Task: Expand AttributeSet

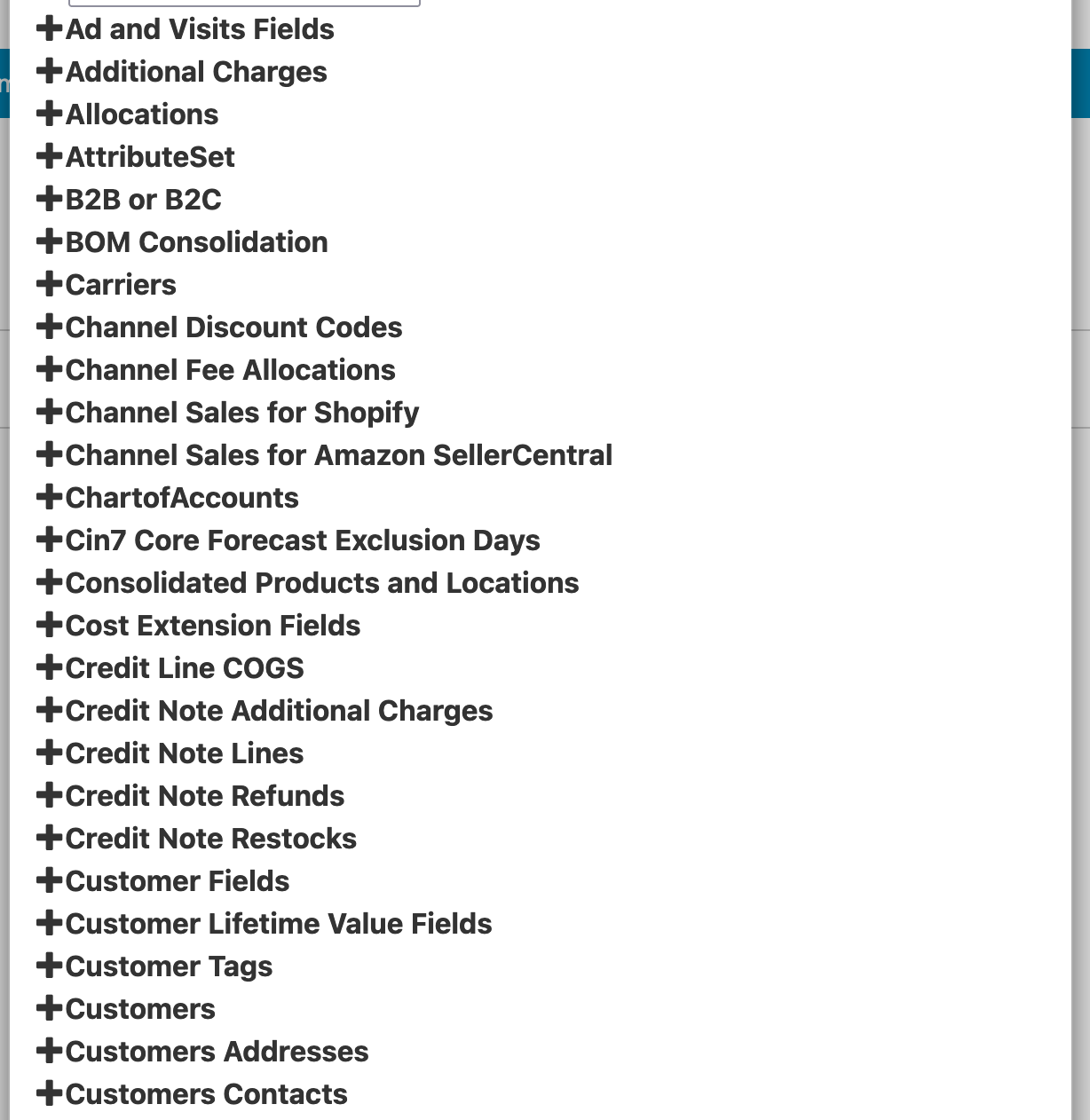Action: [x=50, y=156]
